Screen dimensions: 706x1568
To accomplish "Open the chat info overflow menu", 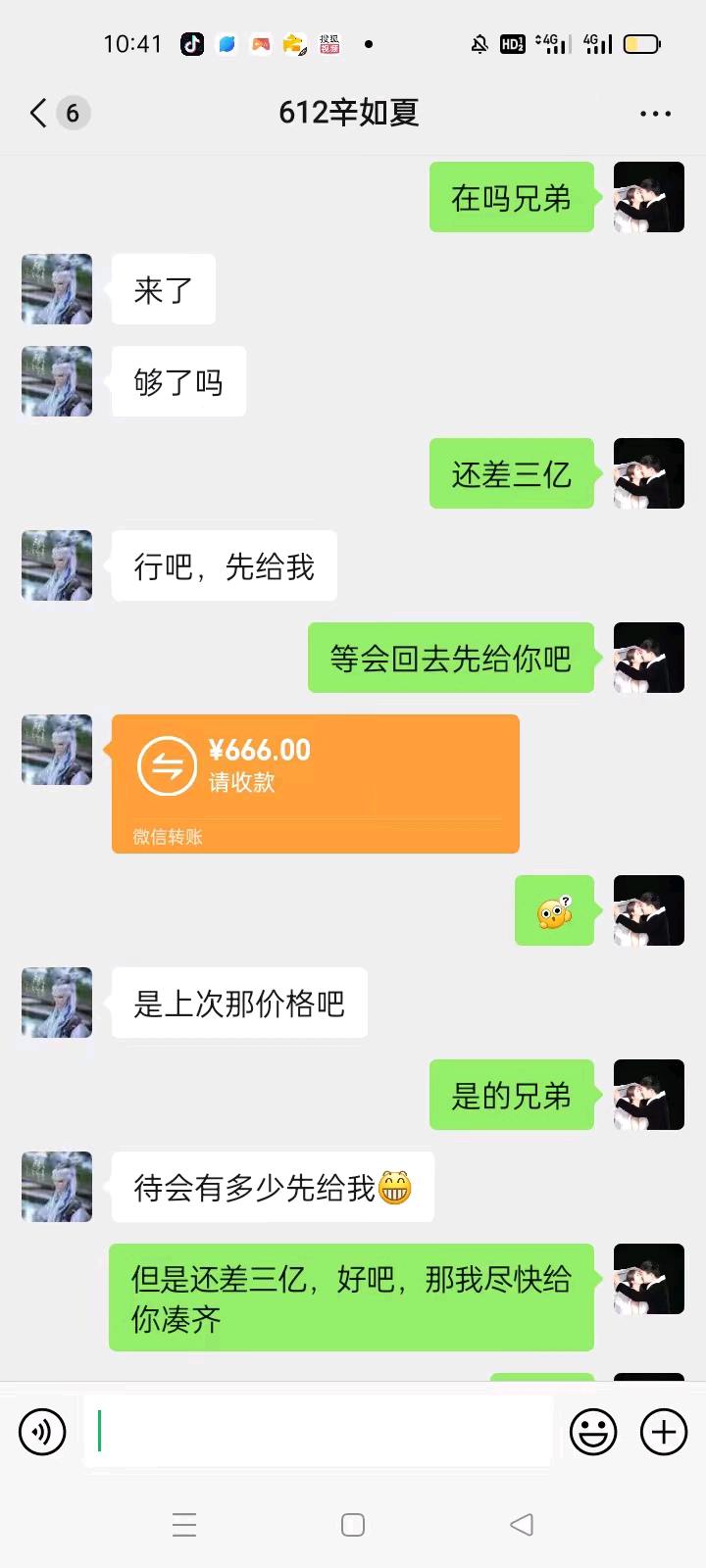I will coord(655,114).
